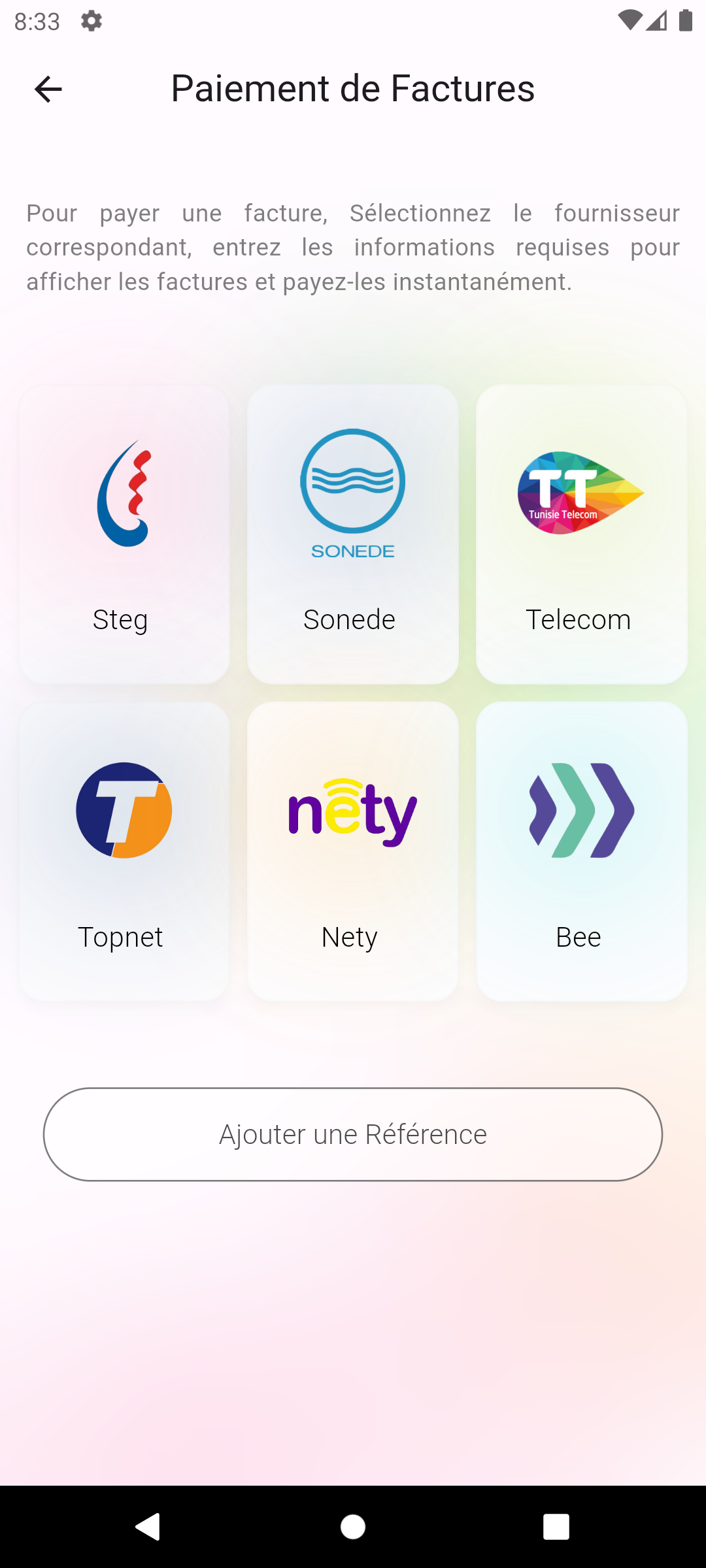Go back using the top arrow
706x1568 pixels.
[48, 90]
